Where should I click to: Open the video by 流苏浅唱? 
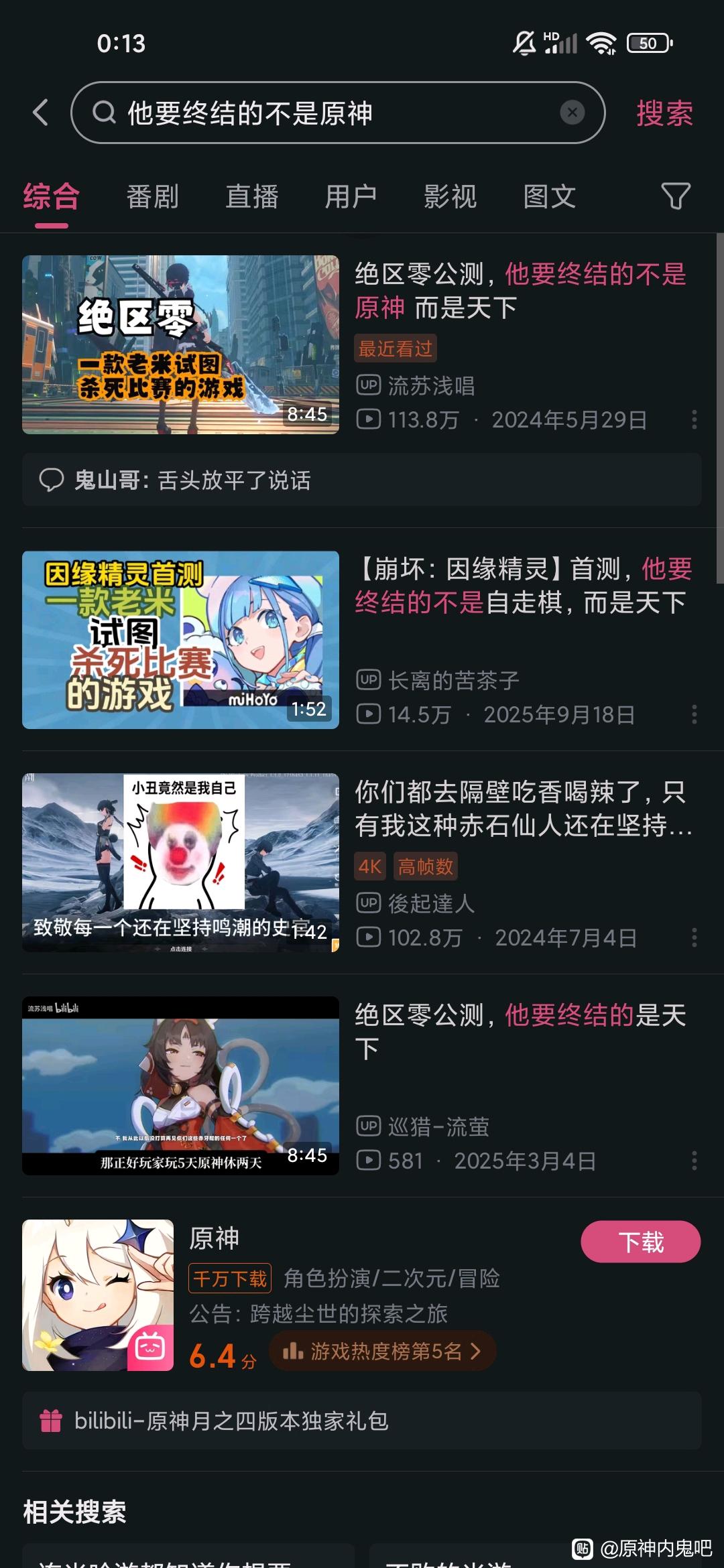point(180,344)
